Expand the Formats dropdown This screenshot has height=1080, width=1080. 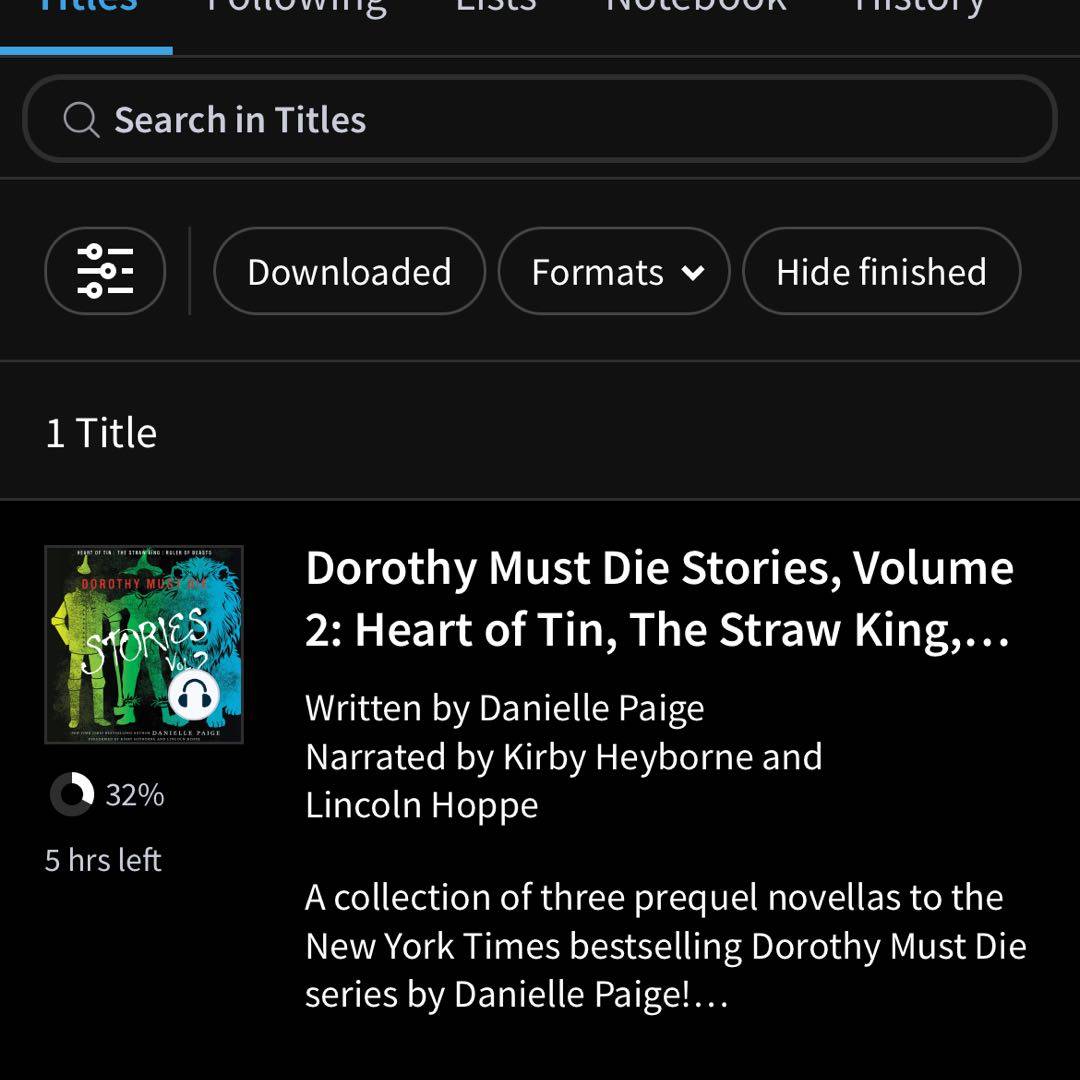(x=614, y=271)
